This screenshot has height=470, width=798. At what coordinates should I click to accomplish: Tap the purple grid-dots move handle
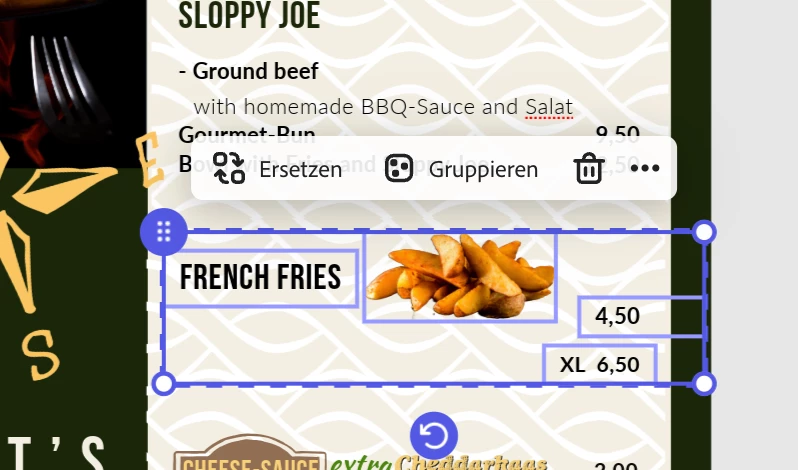point(165,233)
